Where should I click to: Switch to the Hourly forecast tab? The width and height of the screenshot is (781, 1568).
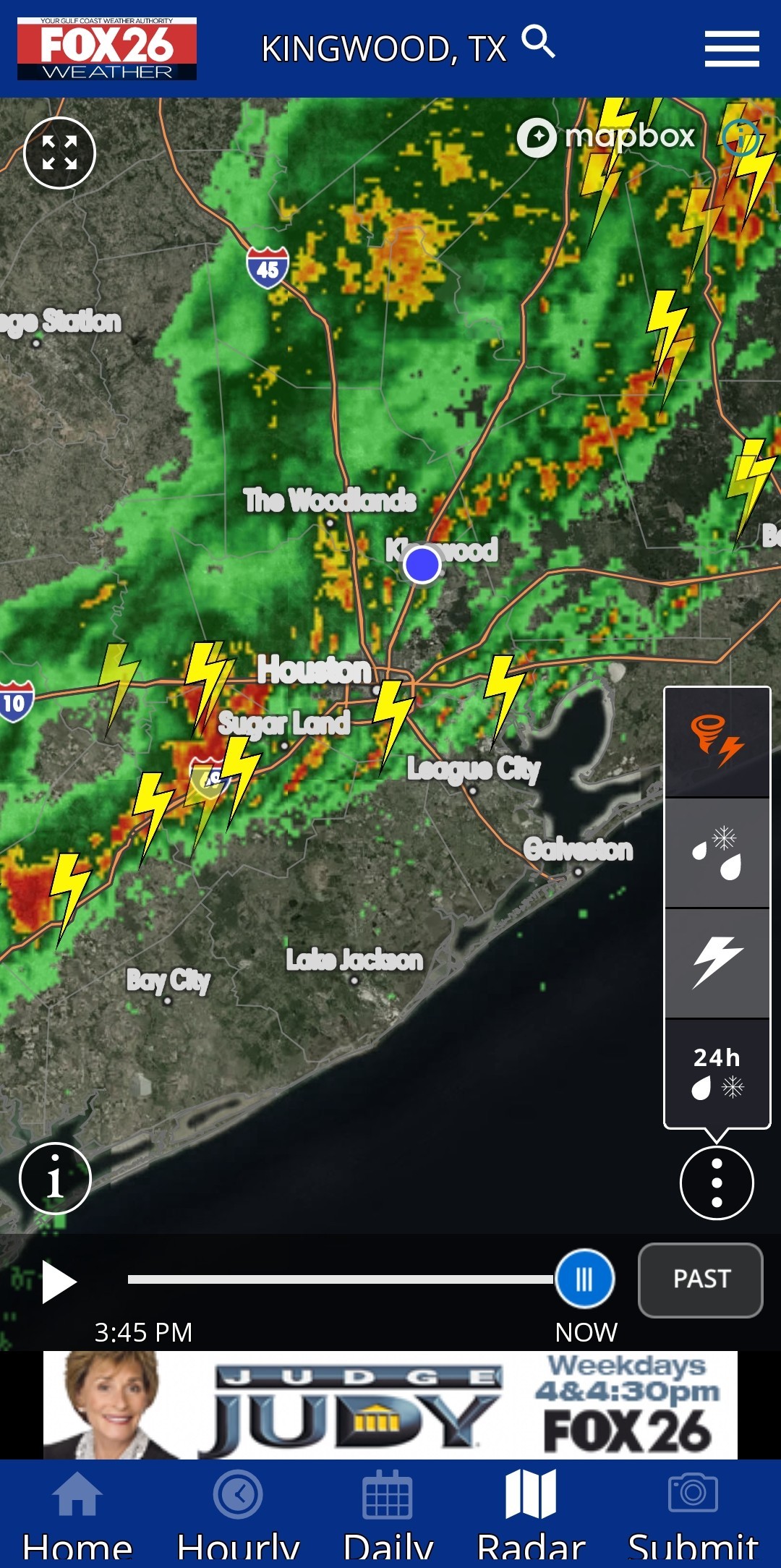238,1513
